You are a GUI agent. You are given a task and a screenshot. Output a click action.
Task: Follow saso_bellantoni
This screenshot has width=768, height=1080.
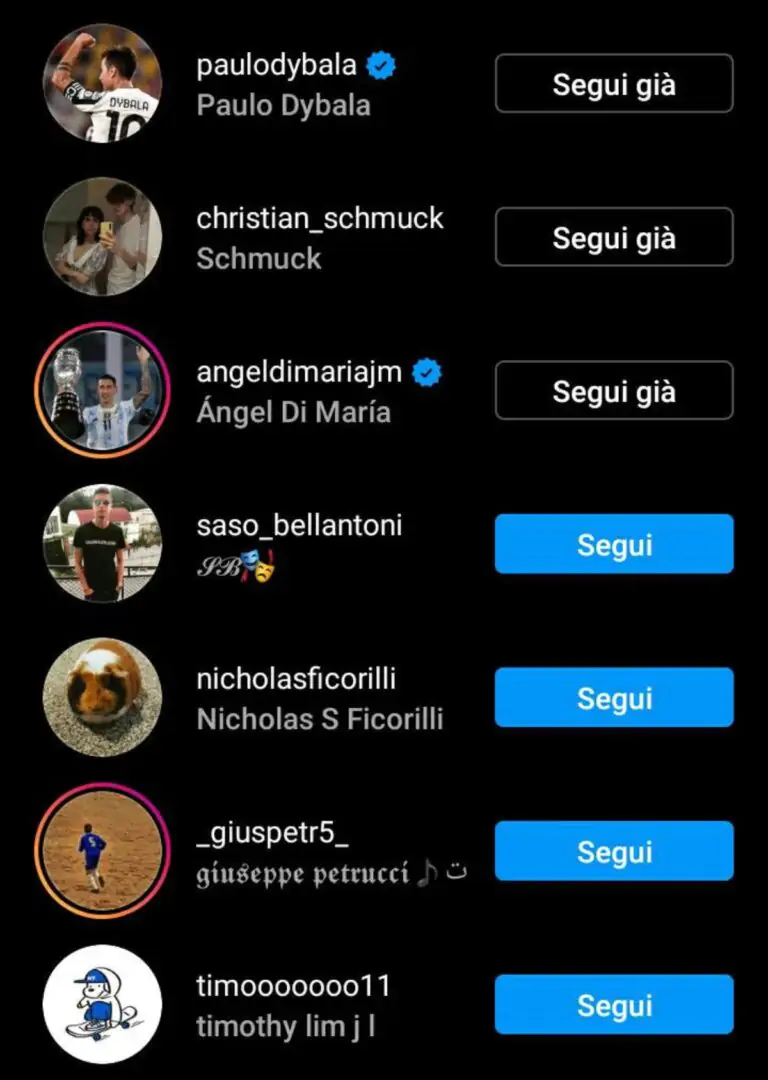[613, 545]
